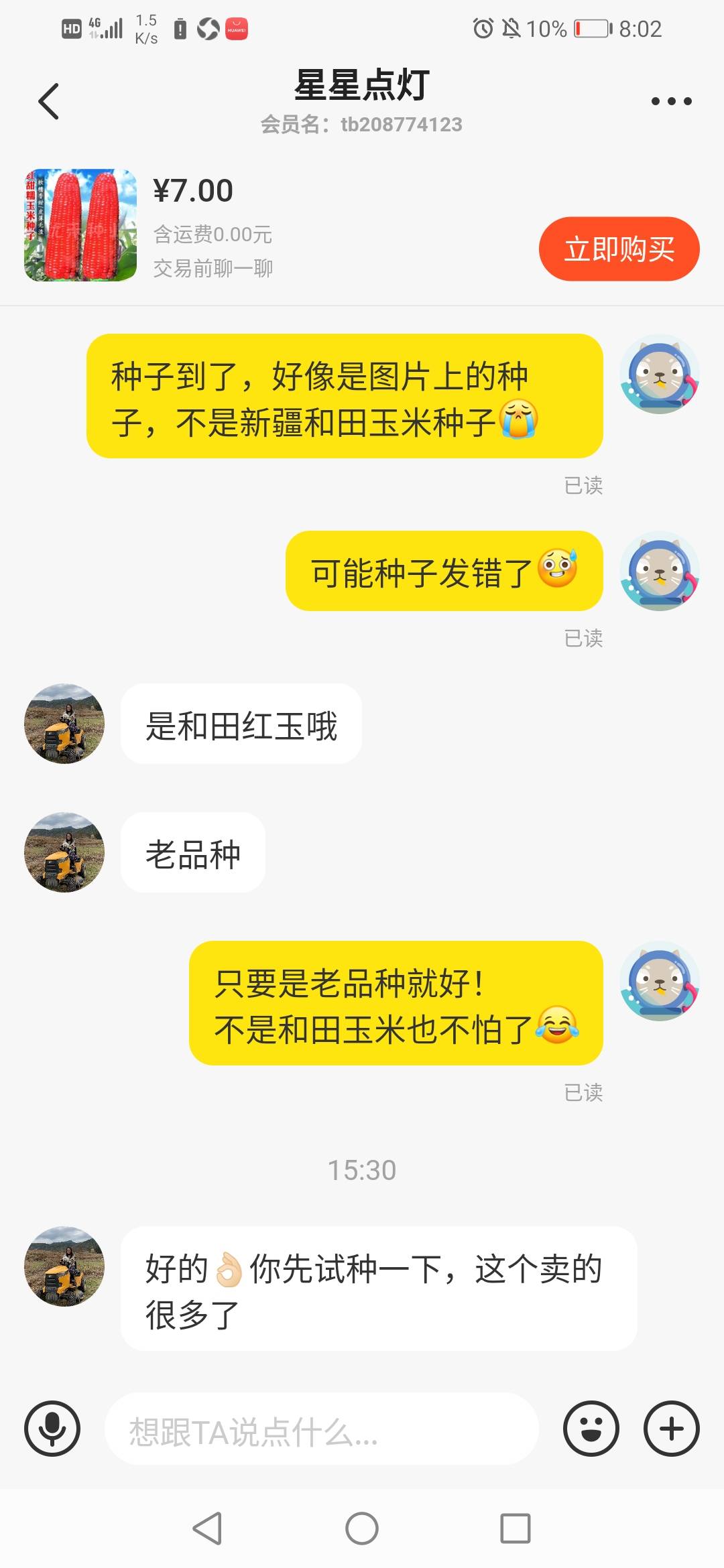The width and height of the screenshot is (724, 1568).
Task: Open the red corn seed product thumbnail
Action: (80, 225)
